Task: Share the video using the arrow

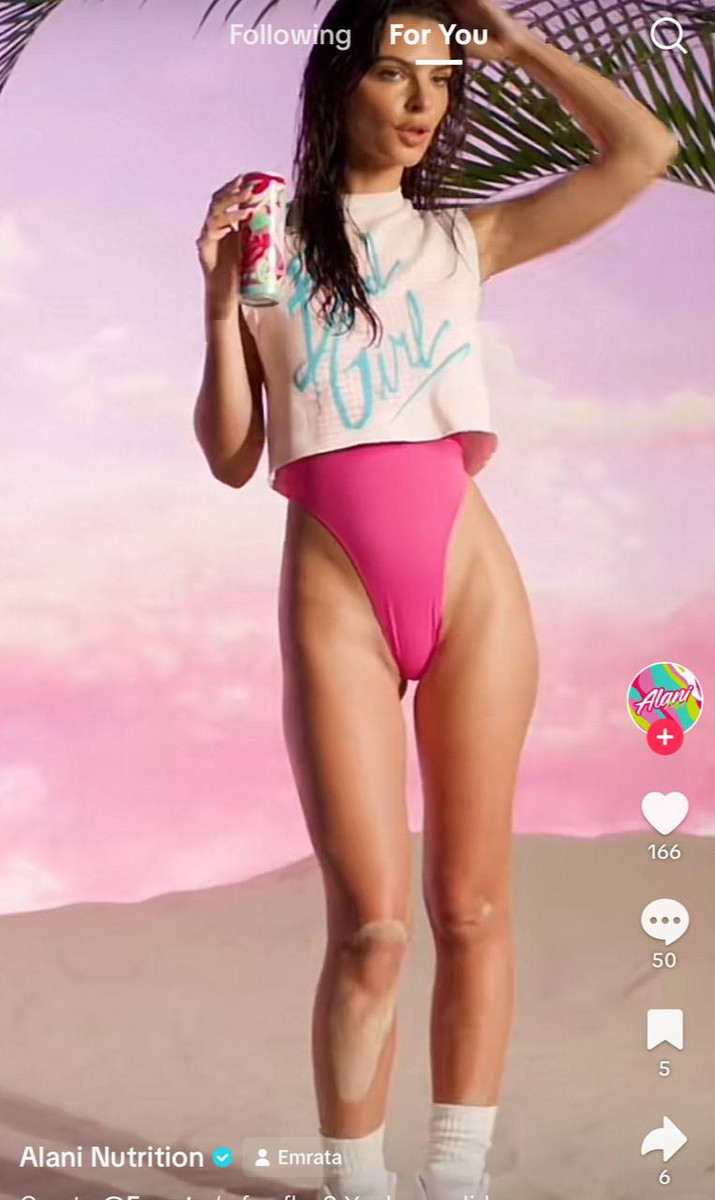Action: (x=664, y=1139)
